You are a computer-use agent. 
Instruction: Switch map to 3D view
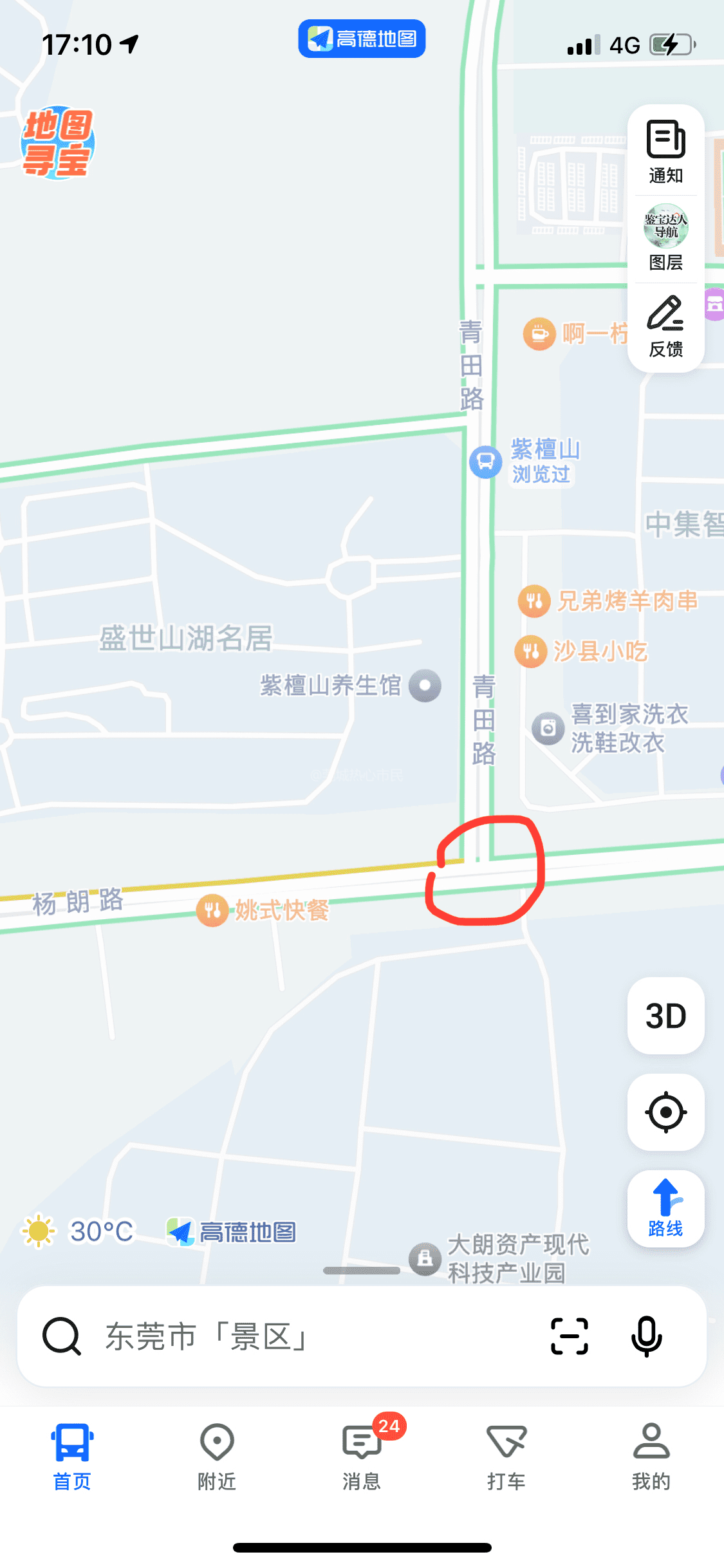click(x=665, y=1016)
